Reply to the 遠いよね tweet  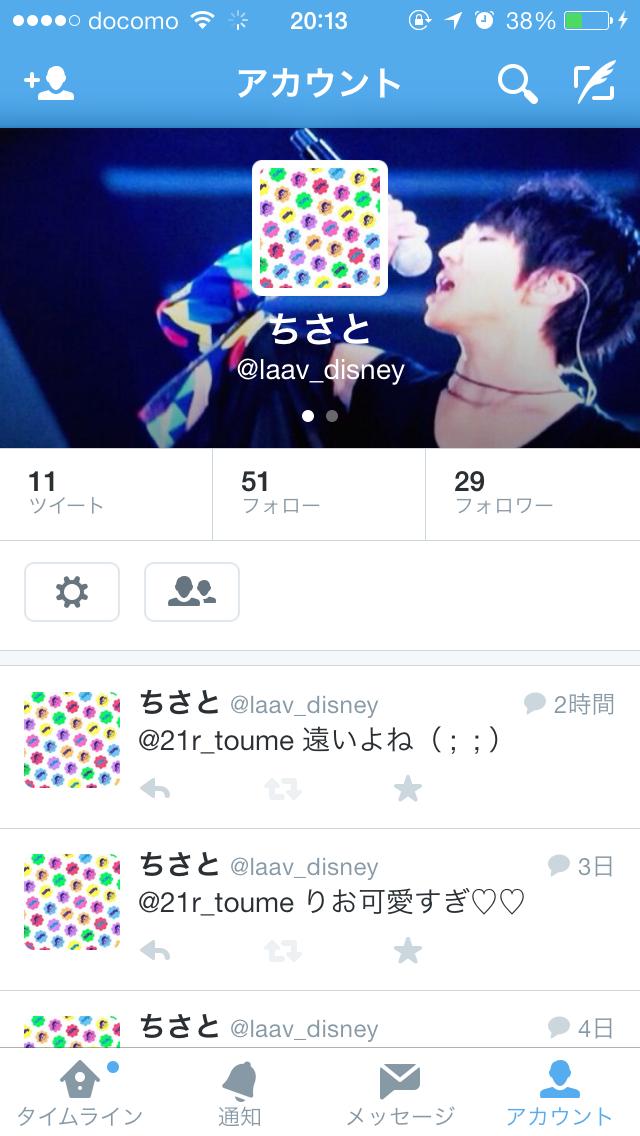click(155, 789)
